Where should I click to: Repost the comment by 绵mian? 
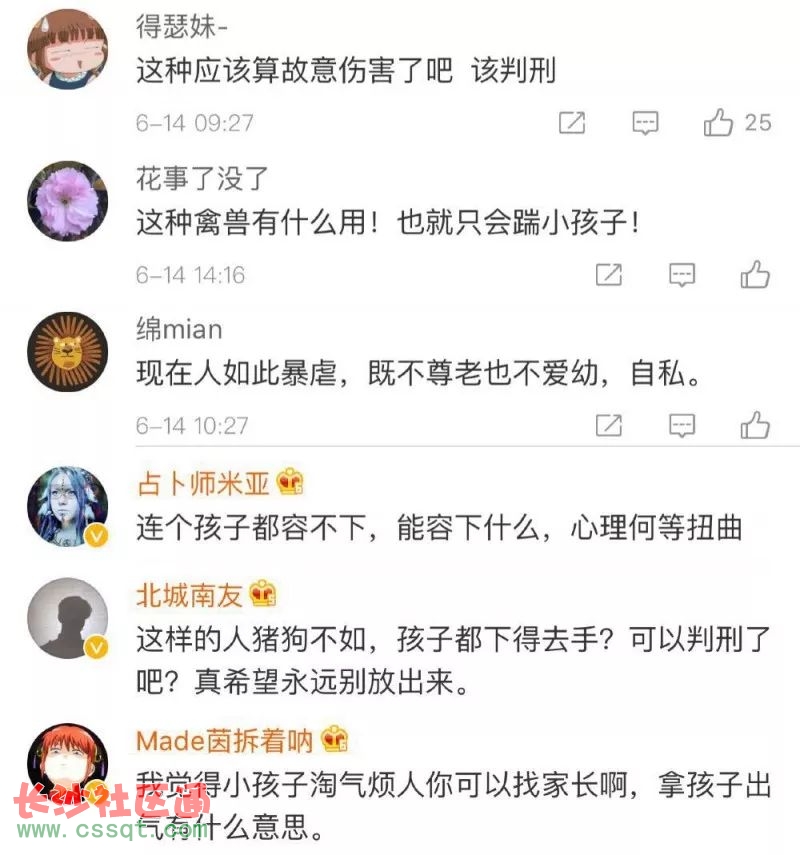609,426
